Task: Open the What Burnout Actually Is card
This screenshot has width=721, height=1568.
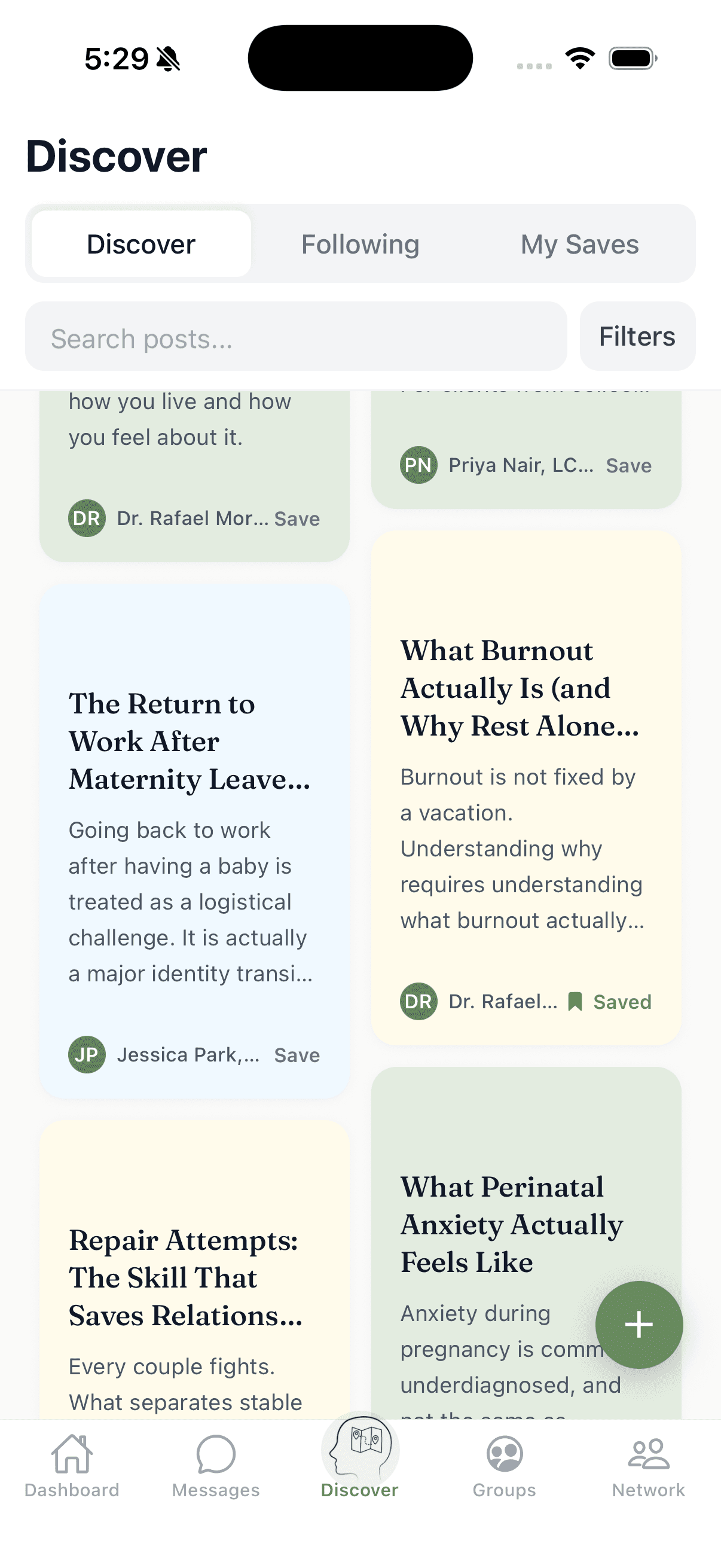Action: [526, 788]
